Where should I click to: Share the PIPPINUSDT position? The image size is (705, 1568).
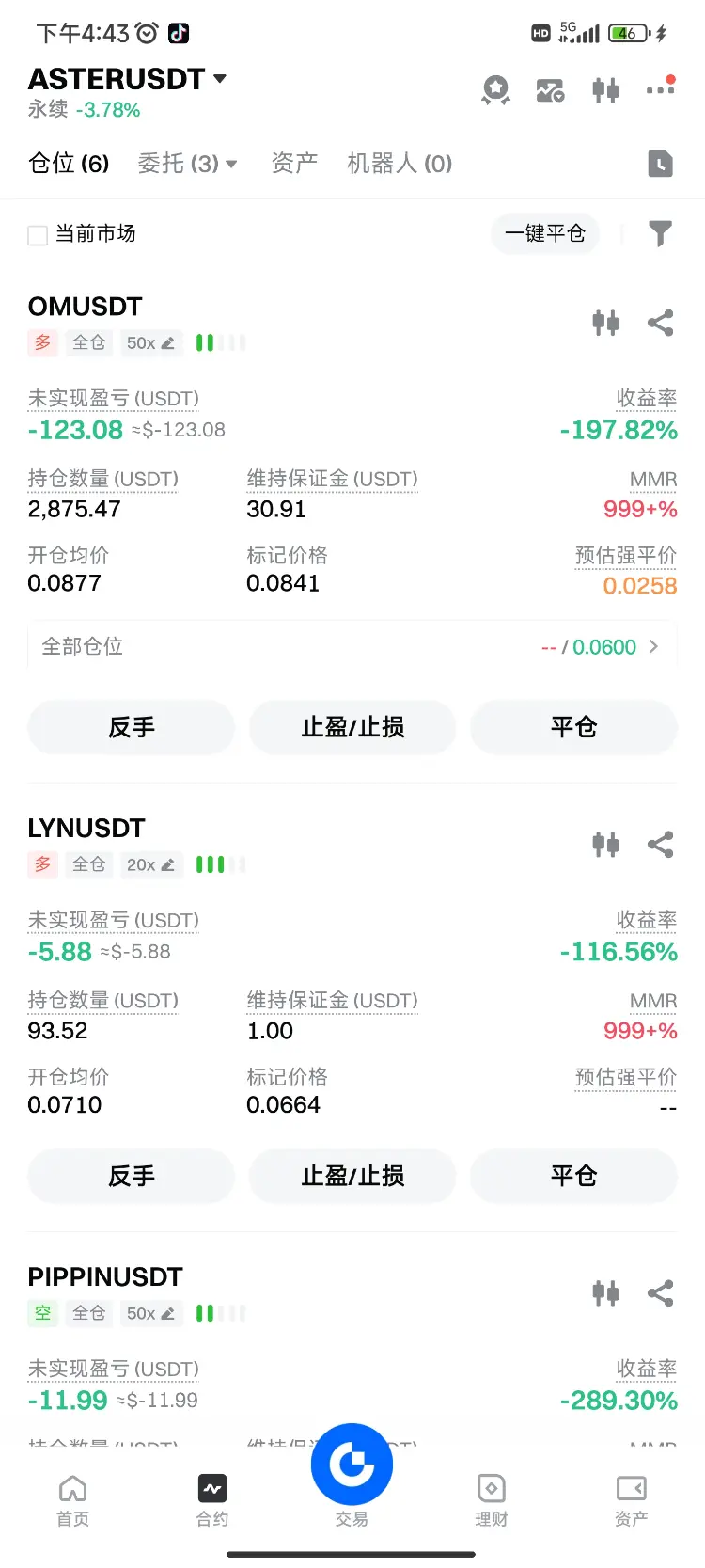pos(661,1293)
